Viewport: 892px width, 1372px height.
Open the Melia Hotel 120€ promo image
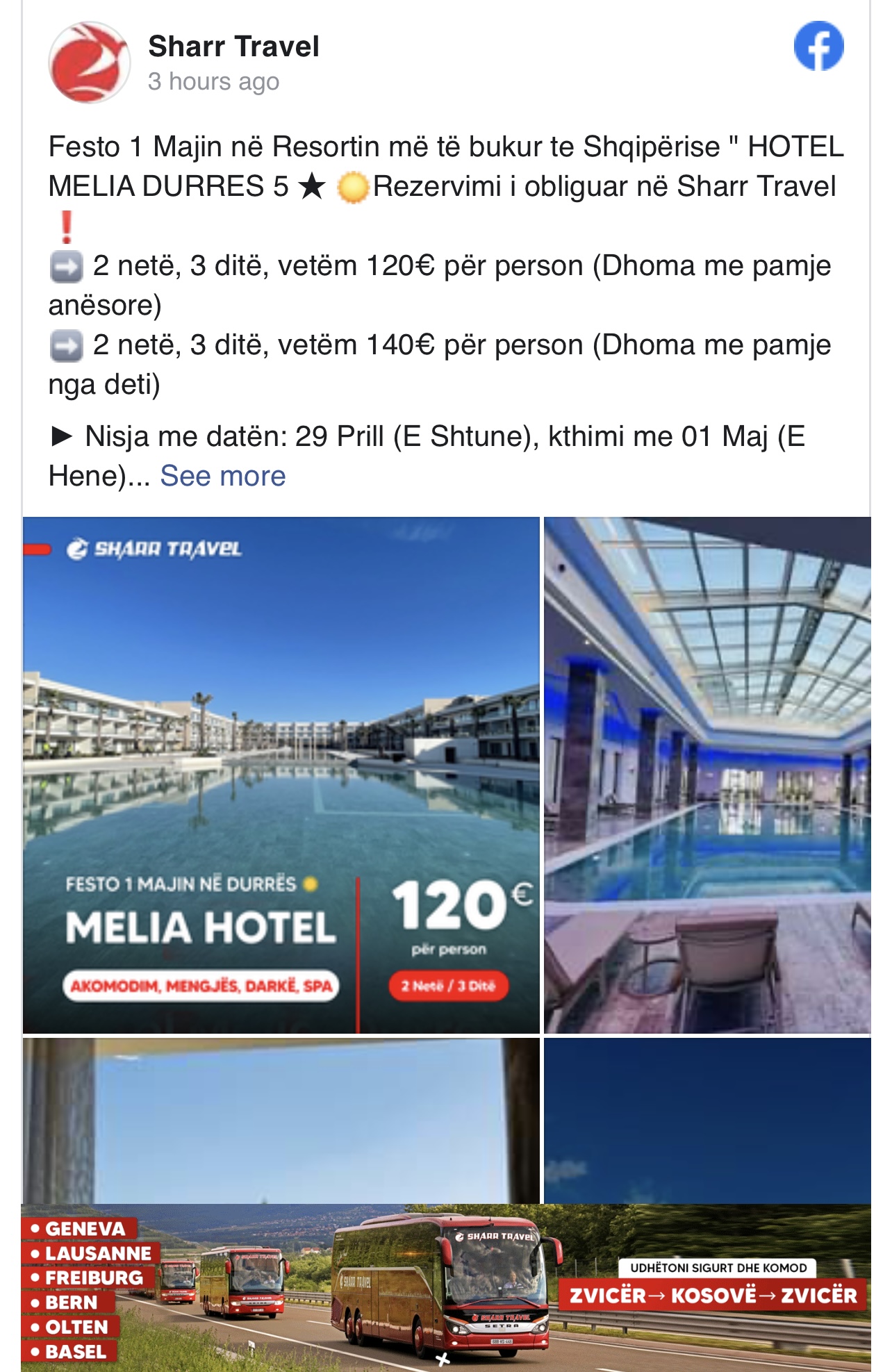281,775
